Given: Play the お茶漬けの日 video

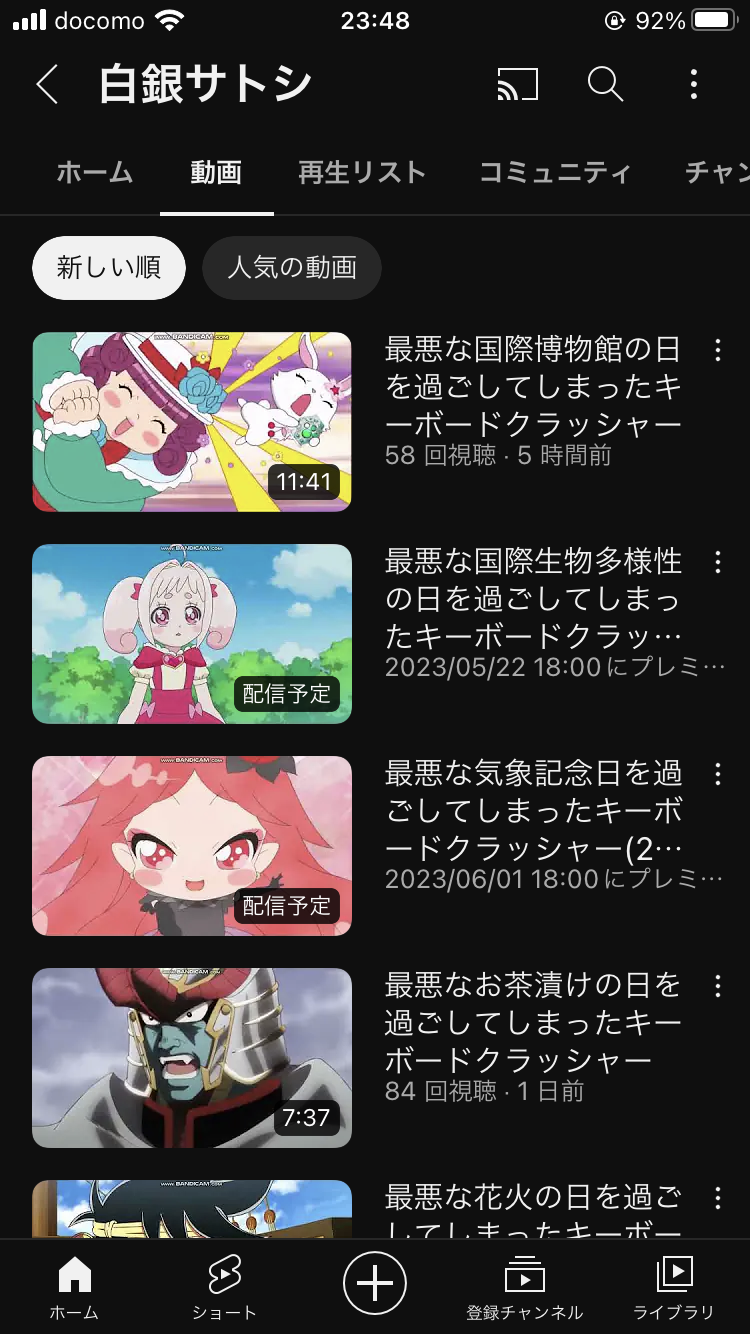Looking at the screenshot, I should tap(192, 1058).
